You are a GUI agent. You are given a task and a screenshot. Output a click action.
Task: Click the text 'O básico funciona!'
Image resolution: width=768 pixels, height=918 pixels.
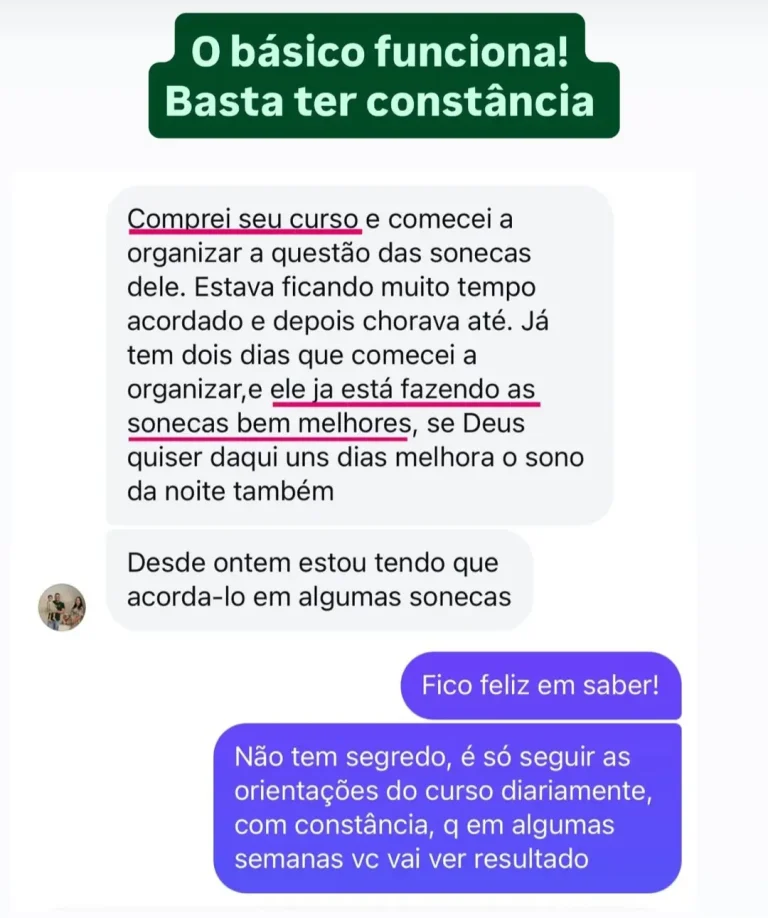(x=381, y=48)
